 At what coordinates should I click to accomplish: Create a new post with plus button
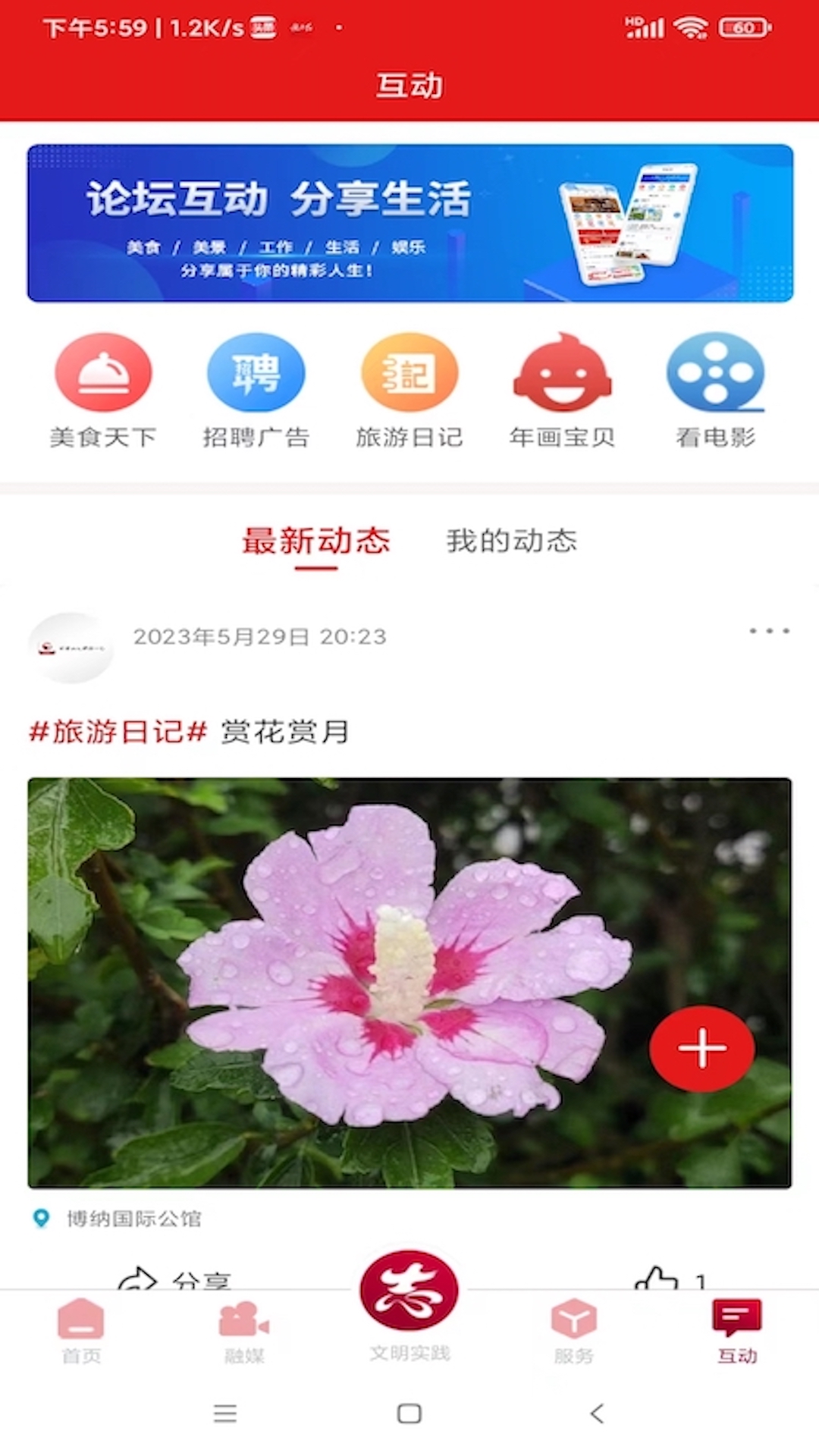[702, 1049]
